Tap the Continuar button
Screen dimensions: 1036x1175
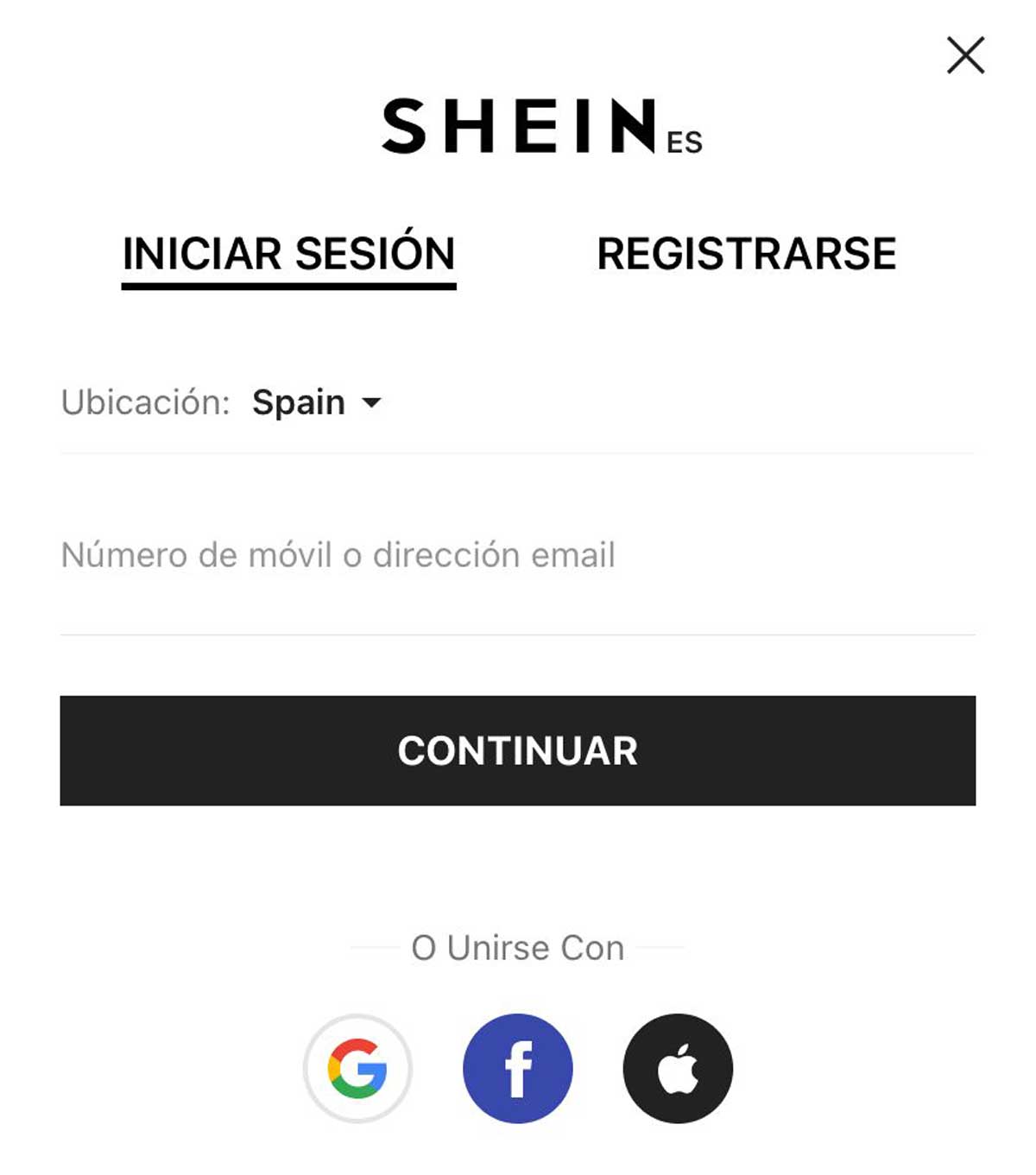pyautogui.click(x=517, y=750)
